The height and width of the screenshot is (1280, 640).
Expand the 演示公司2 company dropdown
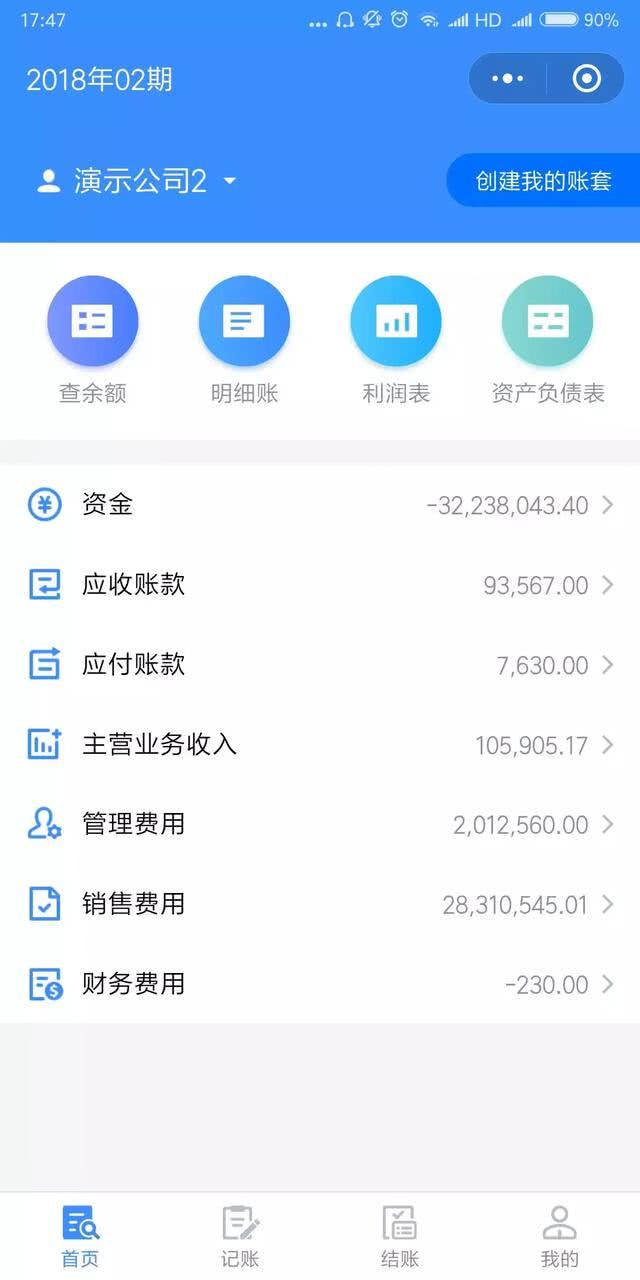137,181
